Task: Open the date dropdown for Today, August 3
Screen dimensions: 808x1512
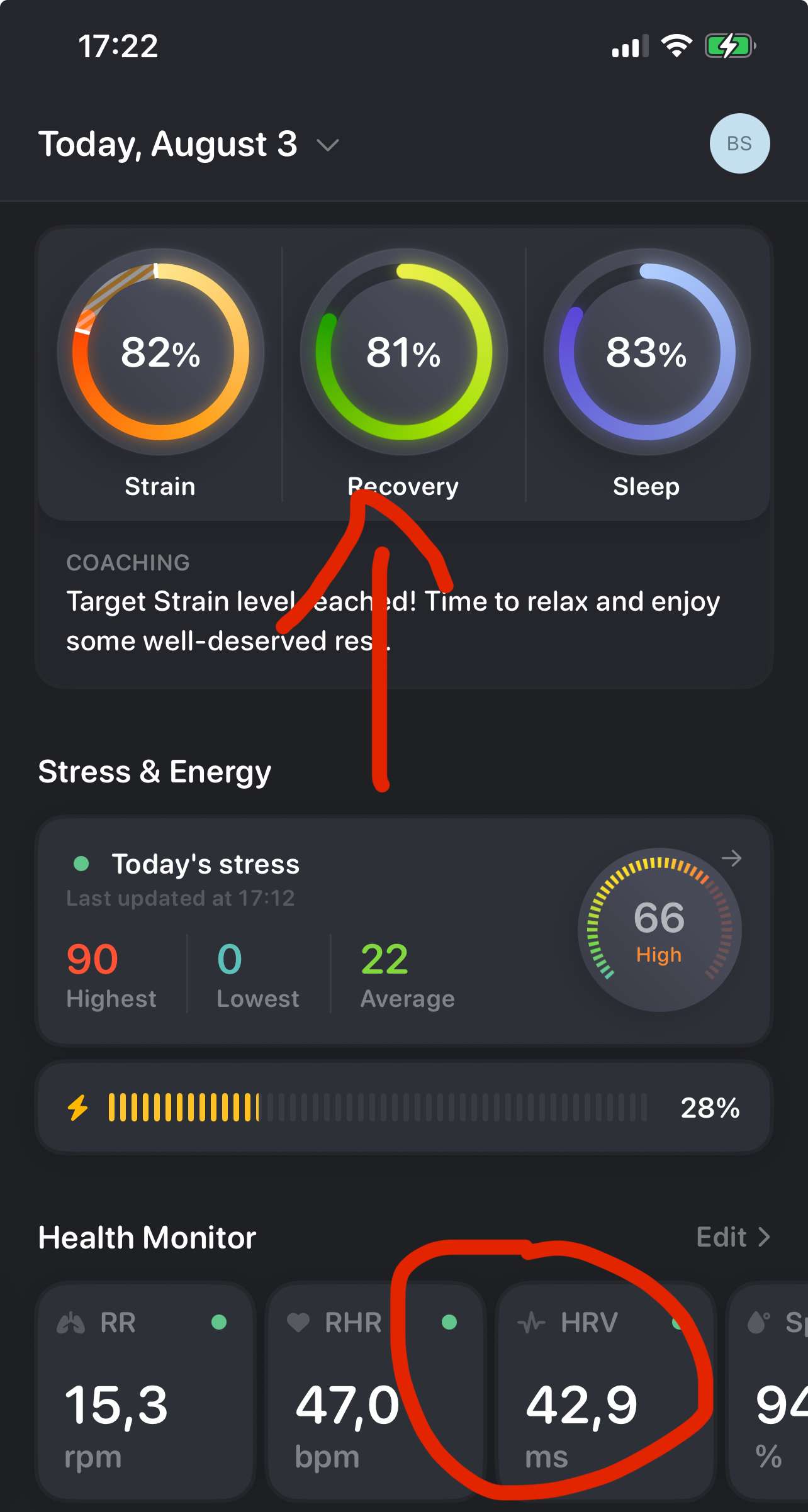Action: click(189, 144)
